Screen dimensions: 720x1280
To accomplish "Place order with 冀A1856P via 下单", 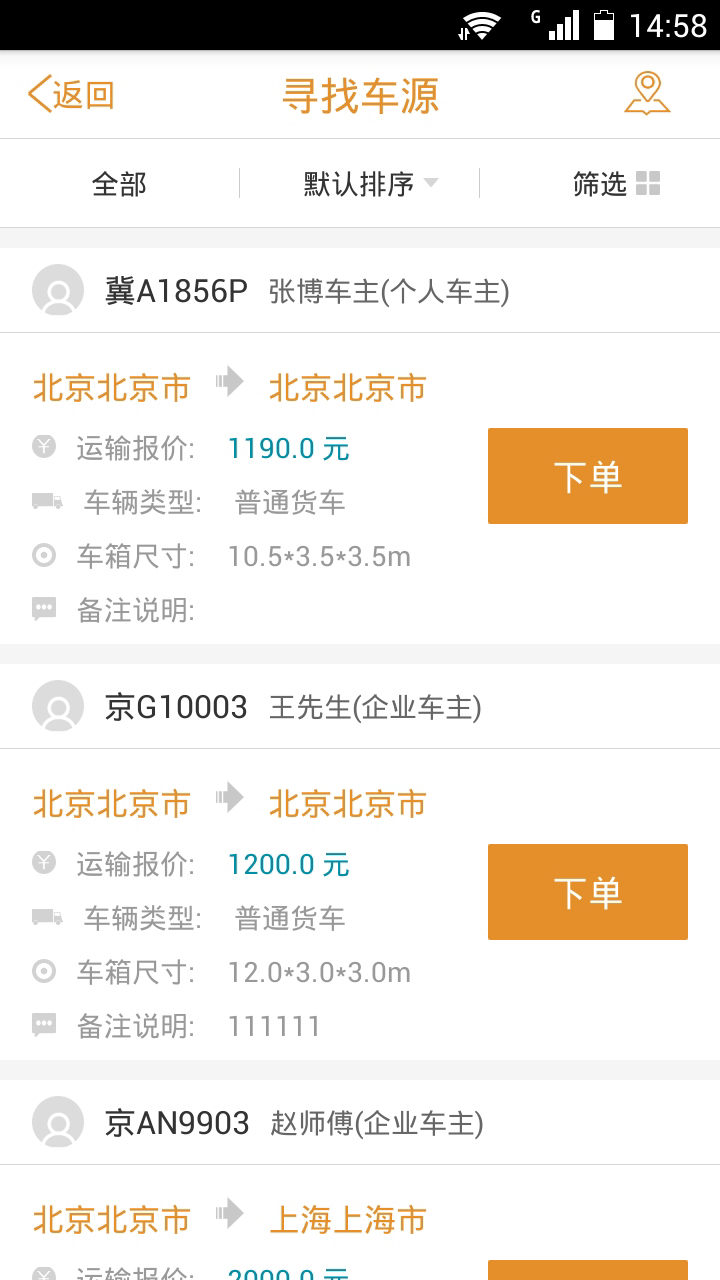I will pyautogui.click(x=587, y=476).
